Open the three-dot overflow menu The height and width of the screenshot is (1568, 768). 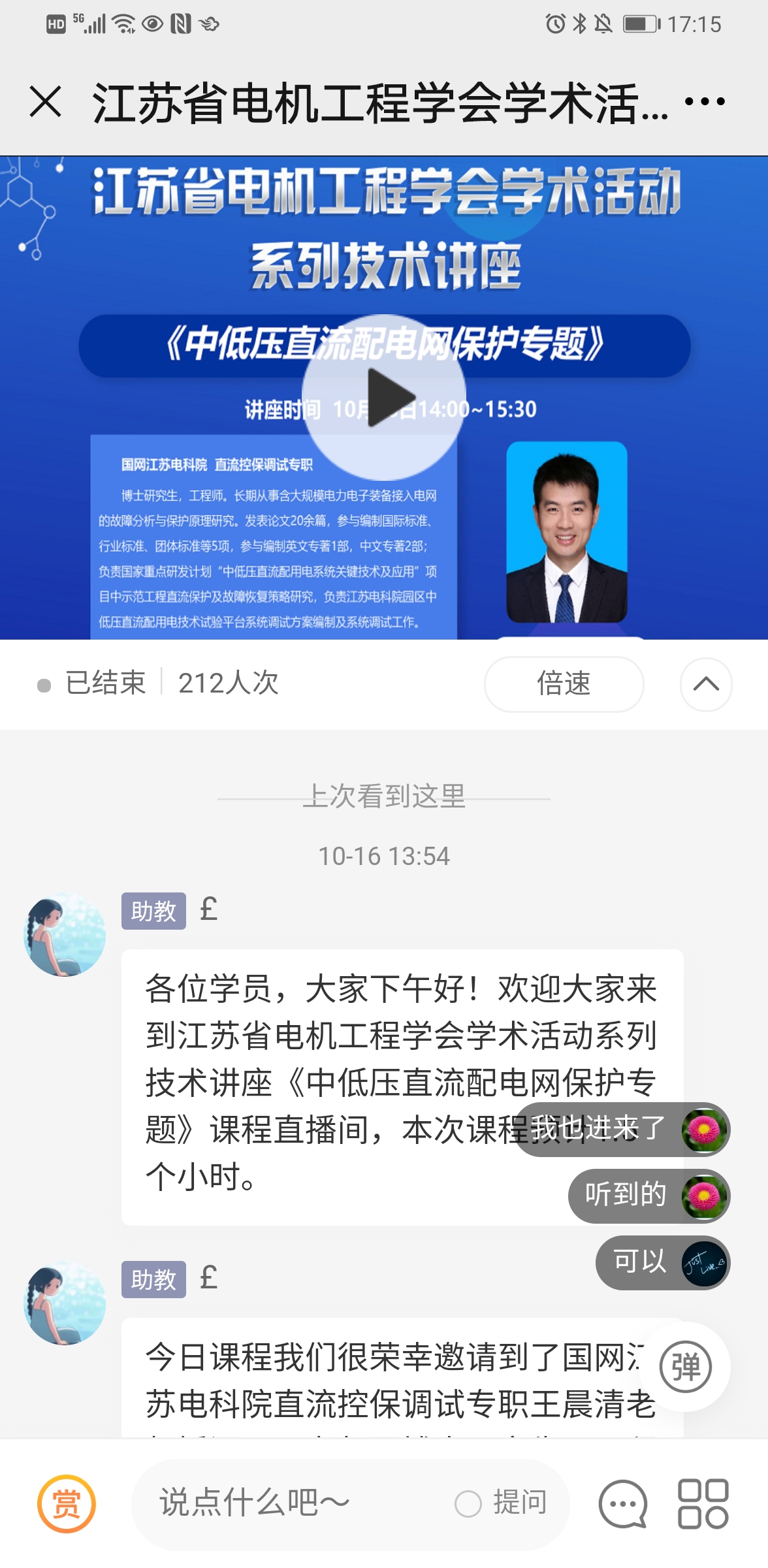[x=705, y=102]
